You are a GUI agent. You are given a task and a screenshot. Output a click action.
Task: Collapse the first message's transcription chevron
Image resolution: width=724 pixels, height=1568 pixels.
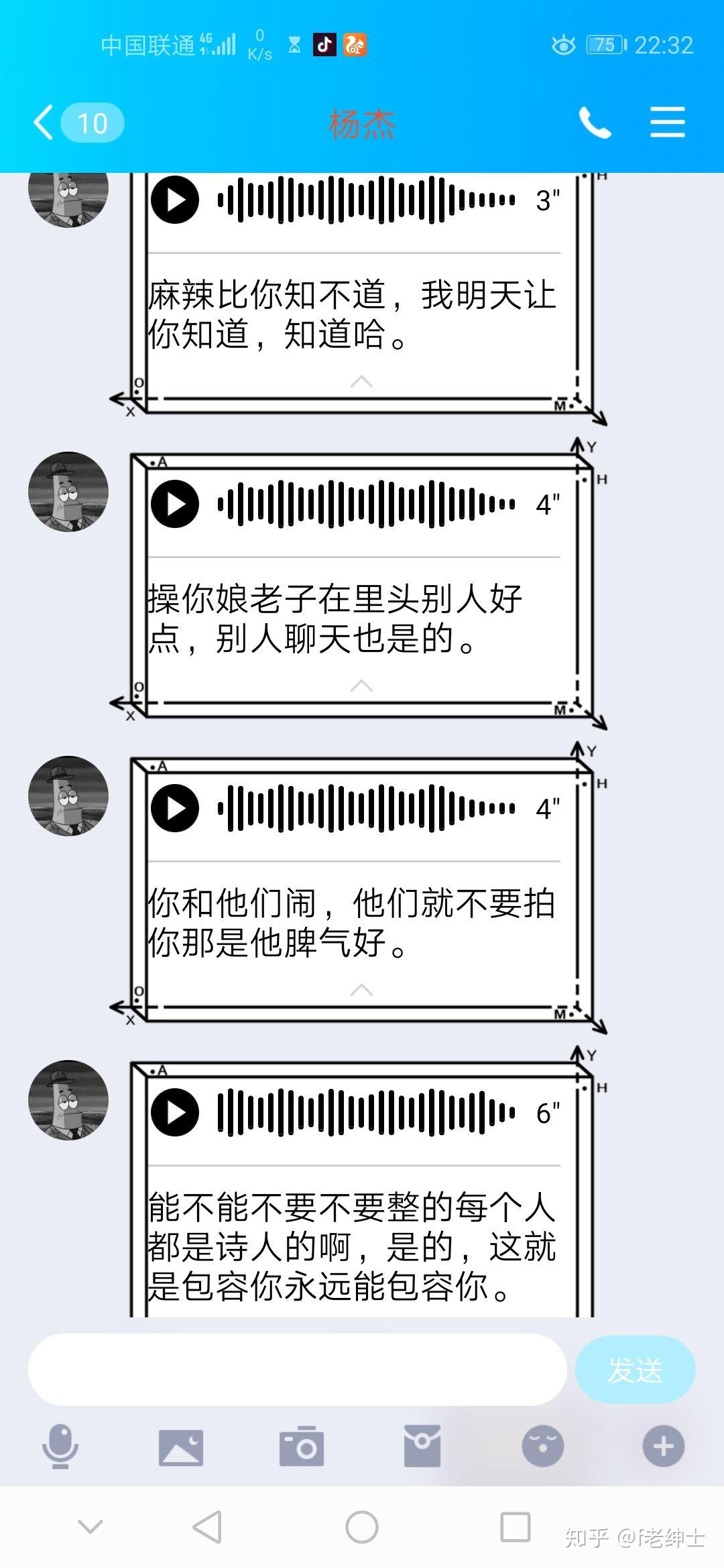pyautogui.click(x=362, y=382)
